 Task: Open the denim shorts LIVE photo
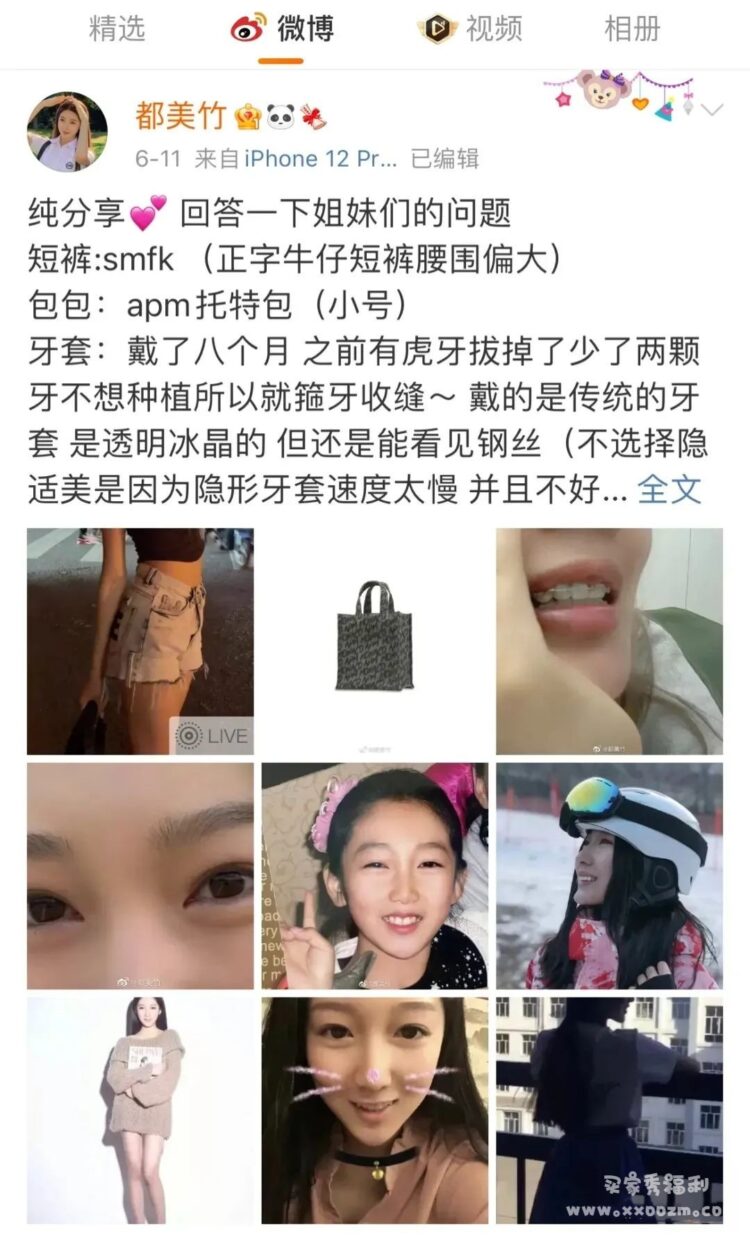point(140,641)
